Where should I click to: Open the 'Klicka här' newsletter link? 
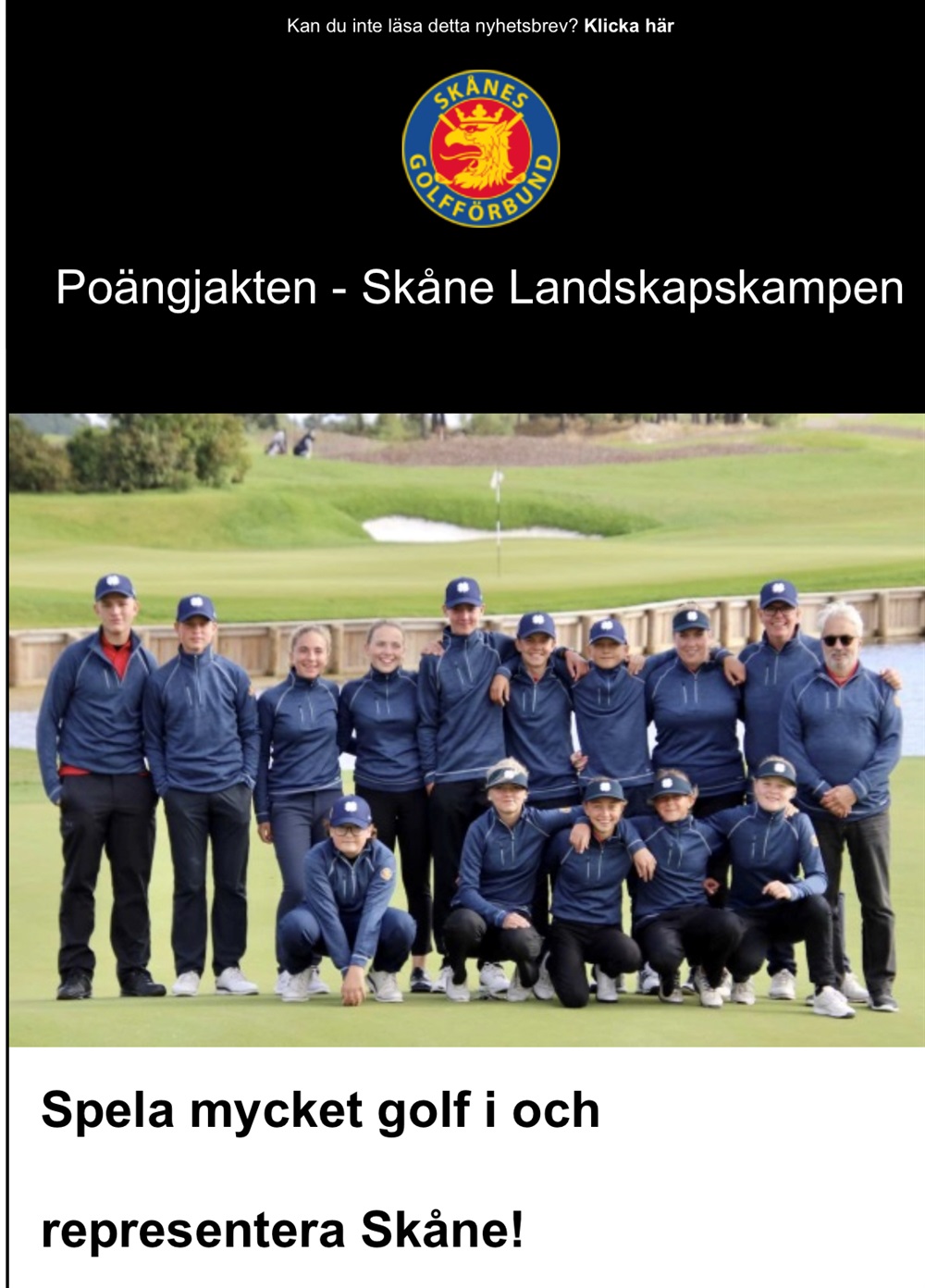(628, 26)
